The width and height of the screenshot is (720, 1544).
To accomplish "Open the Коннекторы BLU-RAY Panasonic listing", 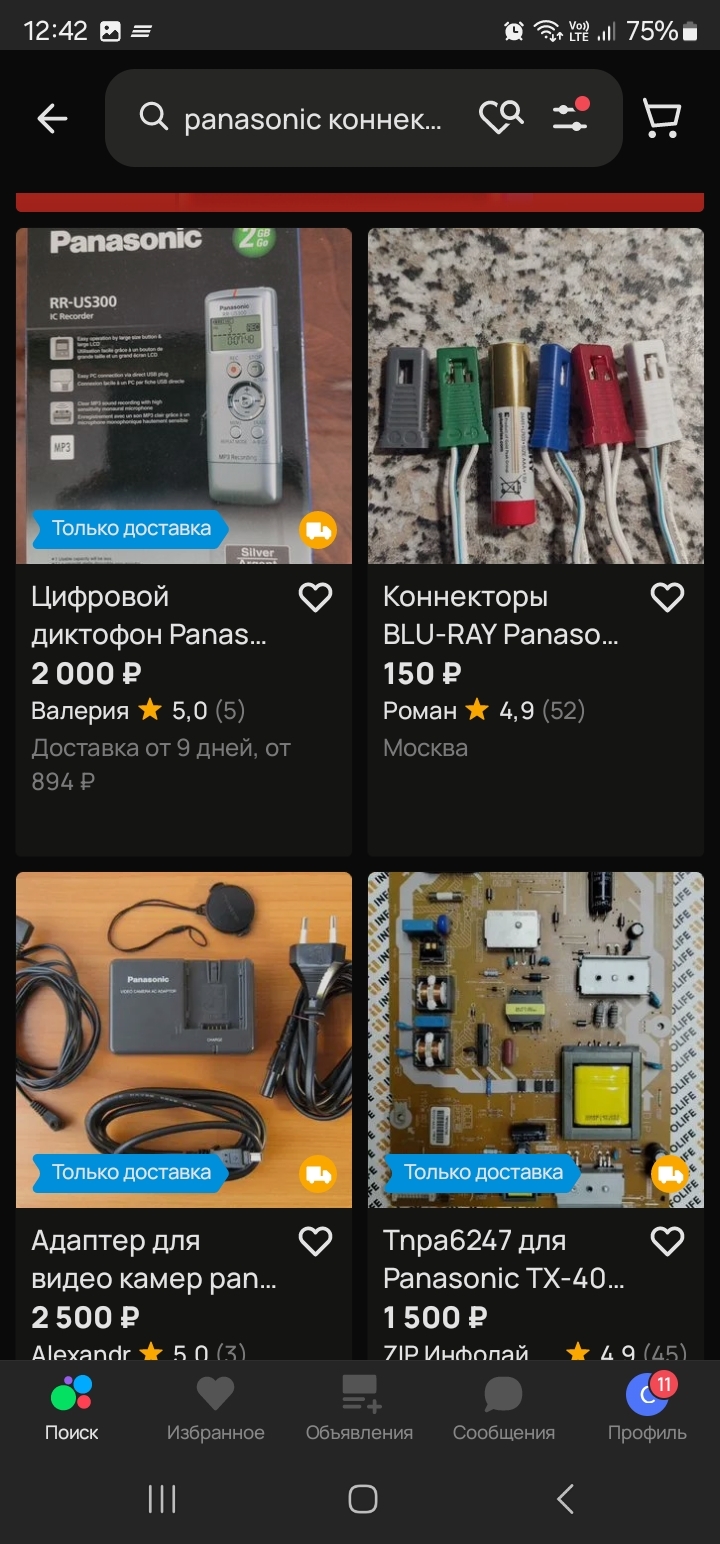I will tap(501, 616).
